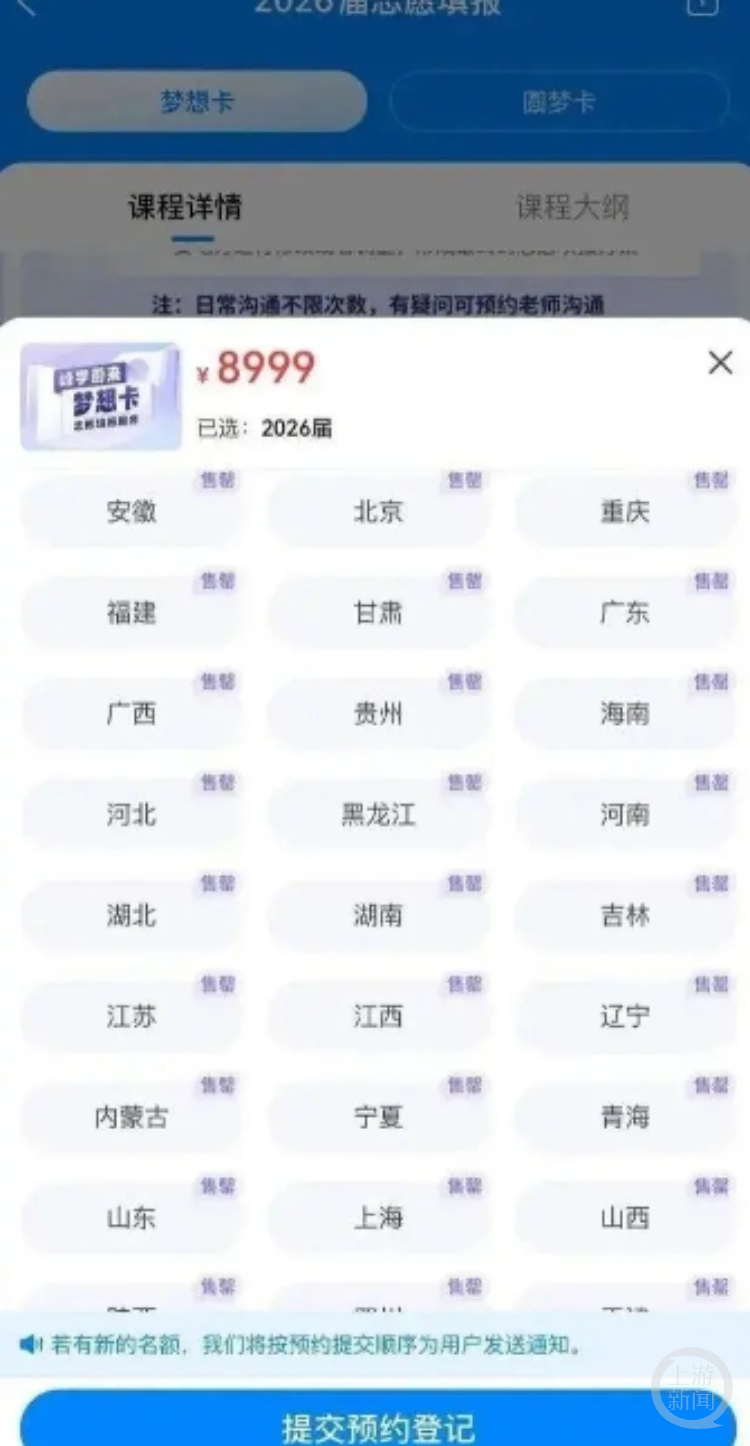Select the 辽宁 chip
Screen dimensions: 750x1446
click(625, 1016)
